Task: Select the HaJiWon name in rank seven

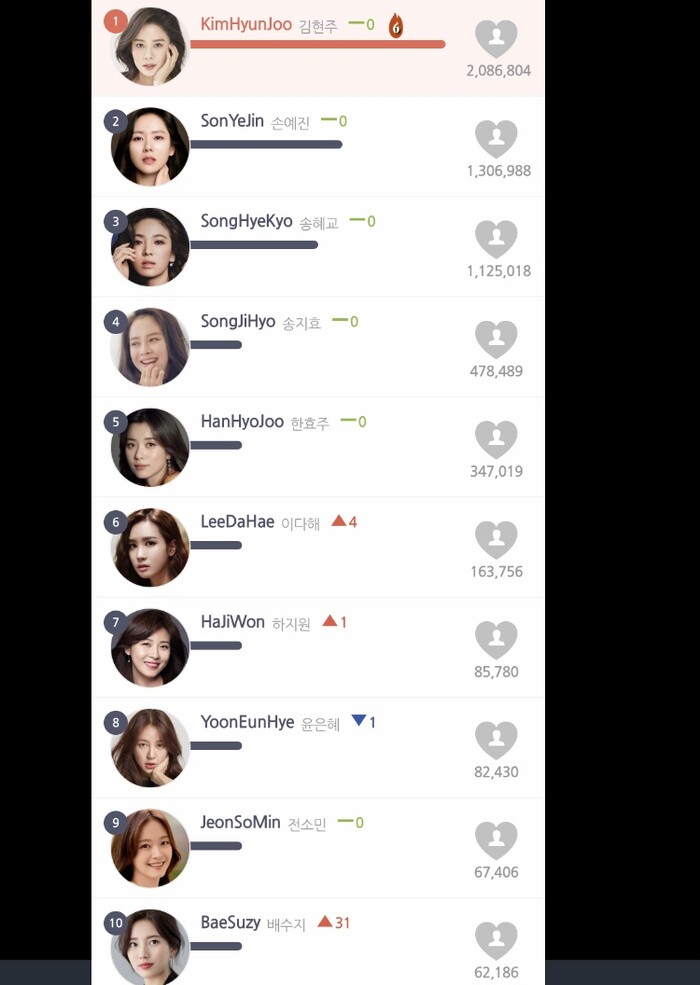Action: point(232,622)
